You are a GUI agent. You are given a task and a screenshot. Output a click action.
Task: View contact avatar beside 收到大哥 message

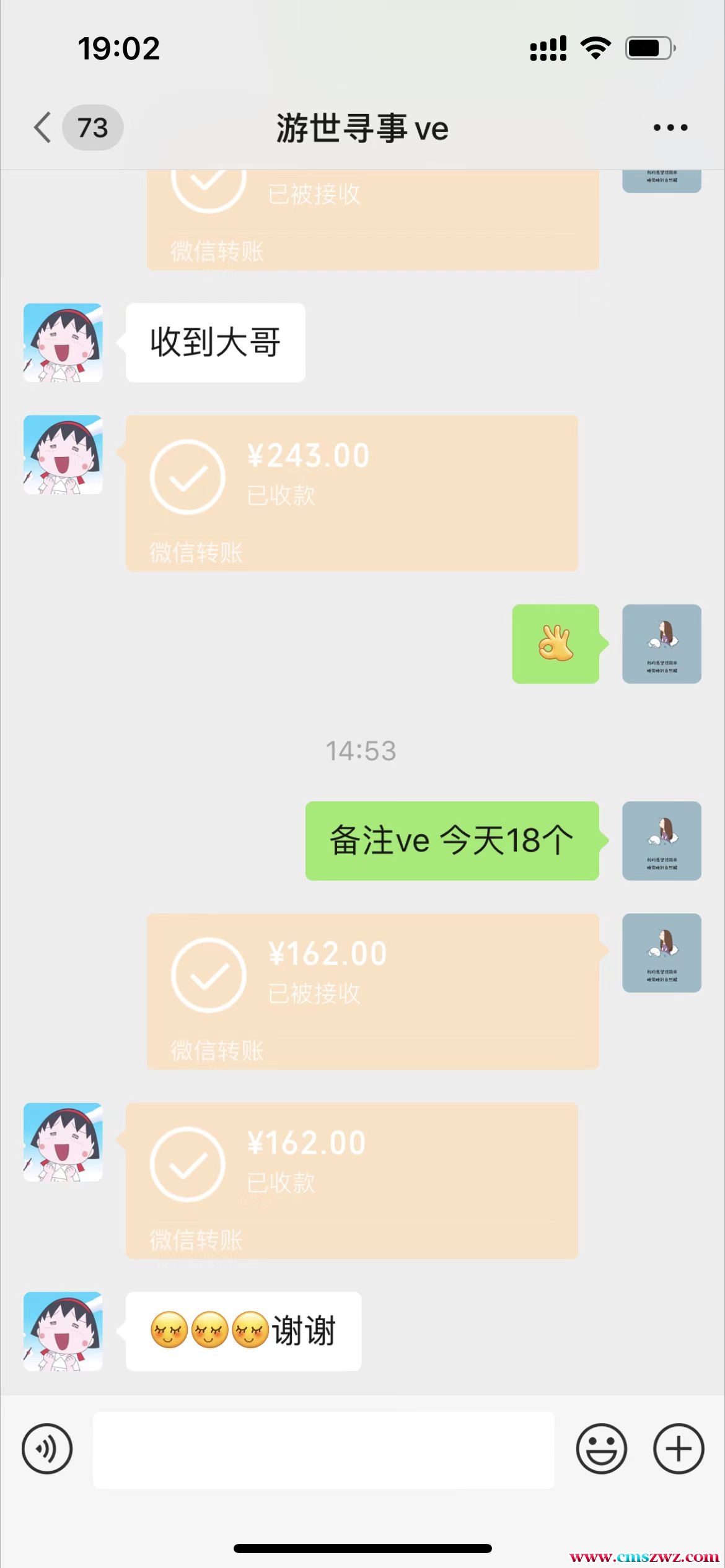(x=63, y=342)
